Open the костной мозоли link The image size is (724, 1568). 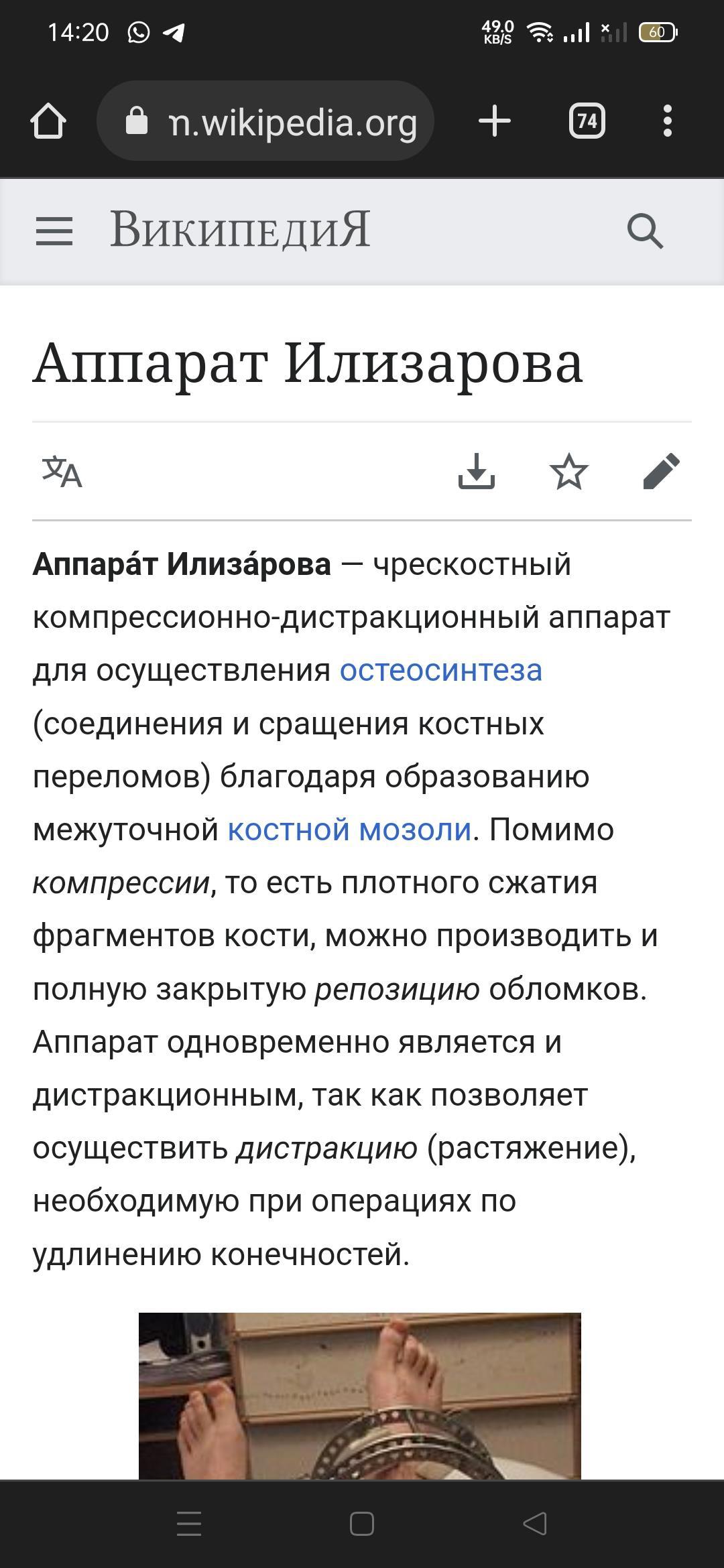click(349, 830)
